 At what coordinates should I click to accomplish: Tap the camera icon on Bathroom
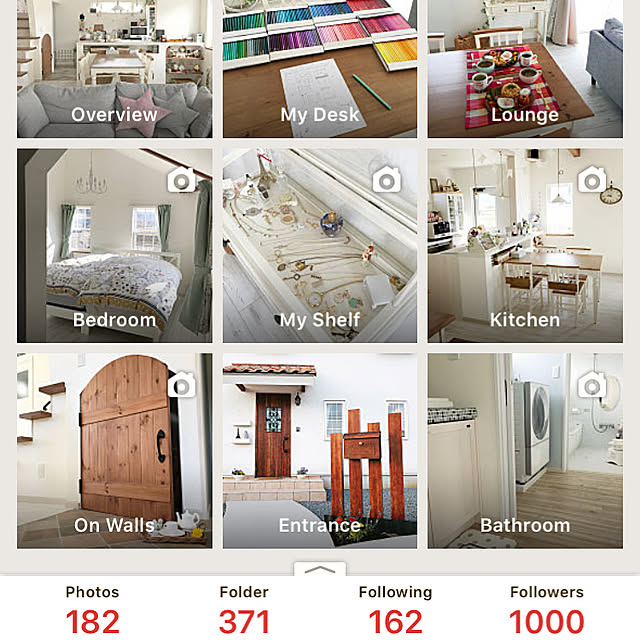point(592,385)
